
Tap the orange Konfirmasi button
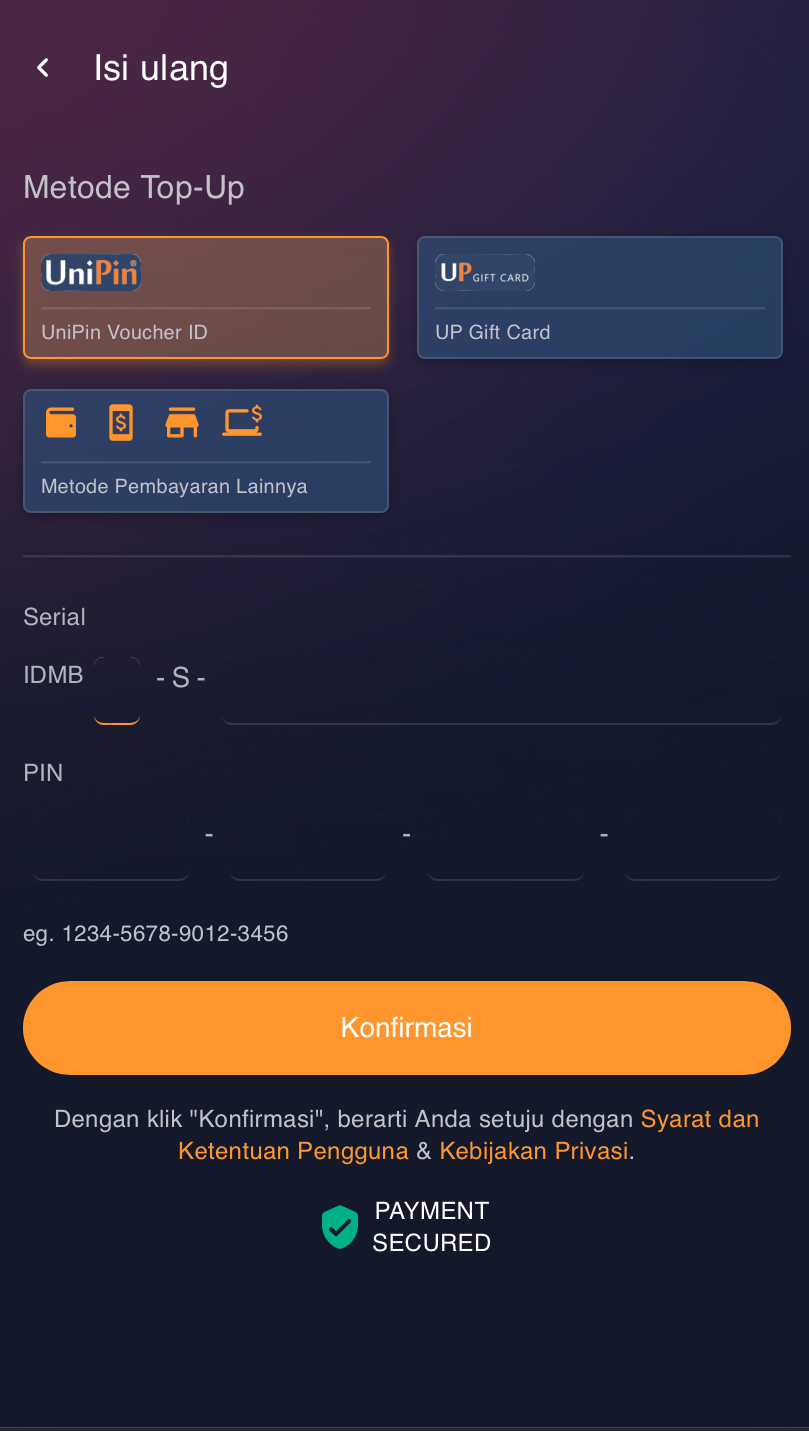406,1028
